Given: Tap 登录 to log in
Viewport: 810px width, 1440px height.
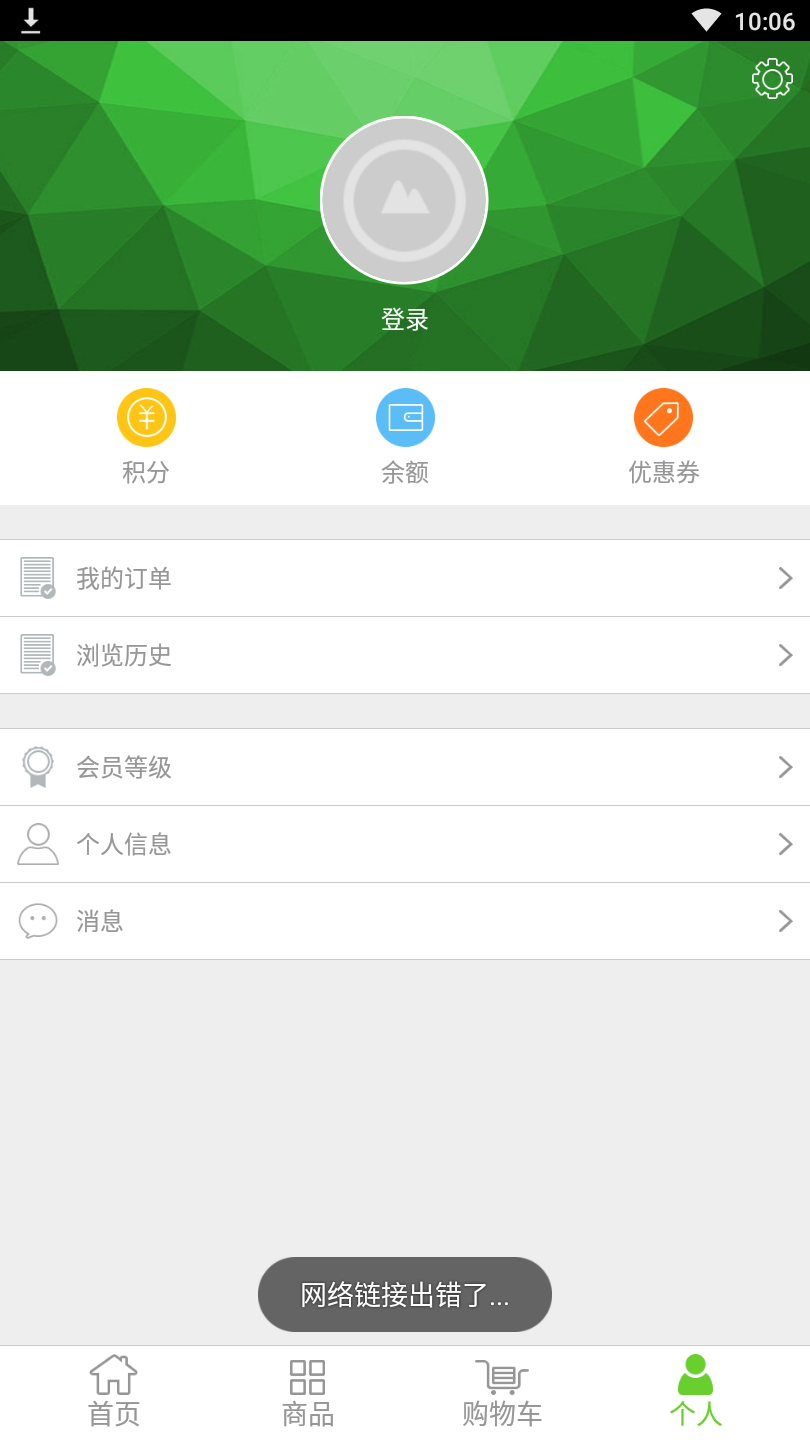Looking at the screenshot, I should (x=404, y=320).
